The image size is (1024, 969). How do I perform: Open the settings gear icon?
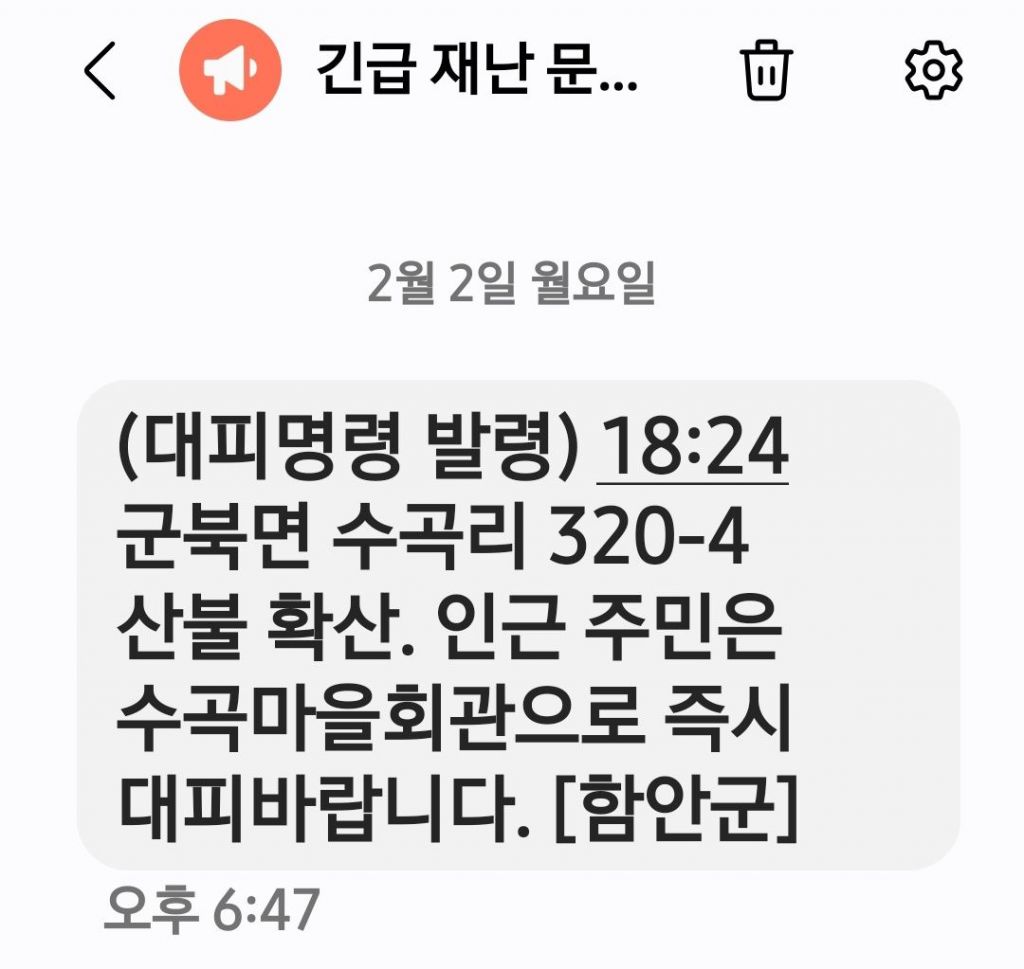932,70
